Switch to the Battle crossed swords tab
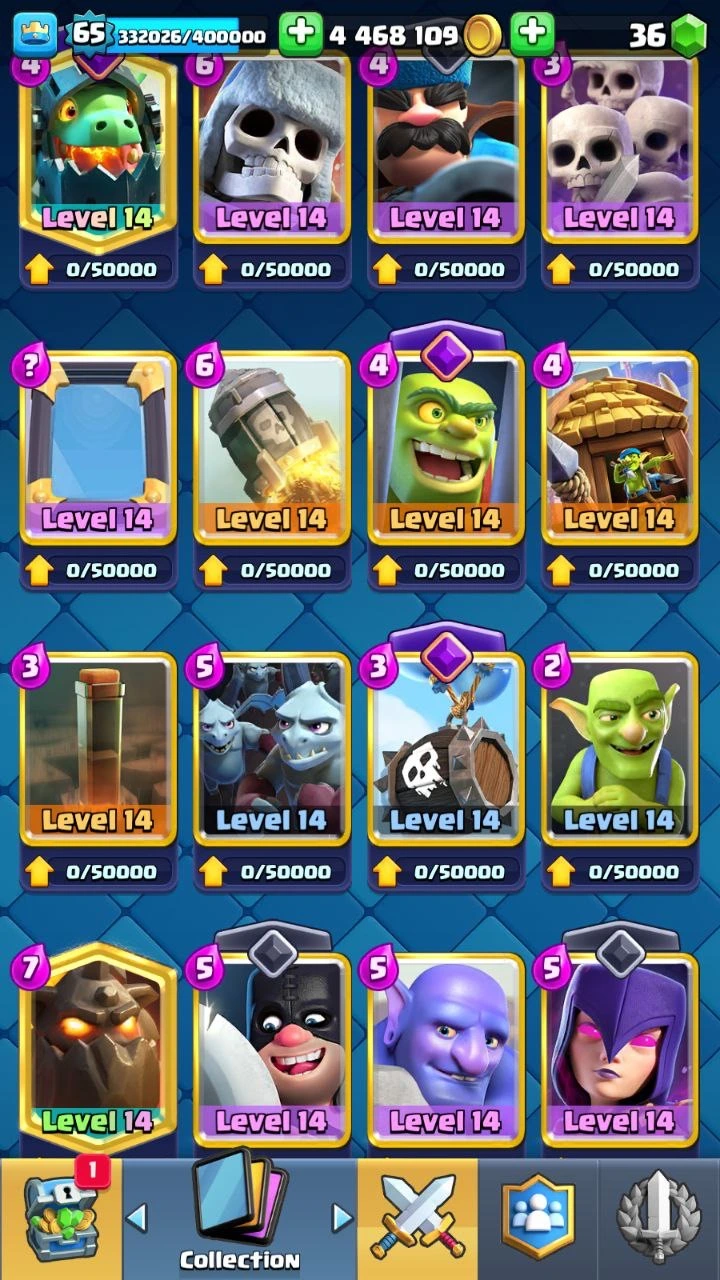720x1280 pixels. 417,1220
